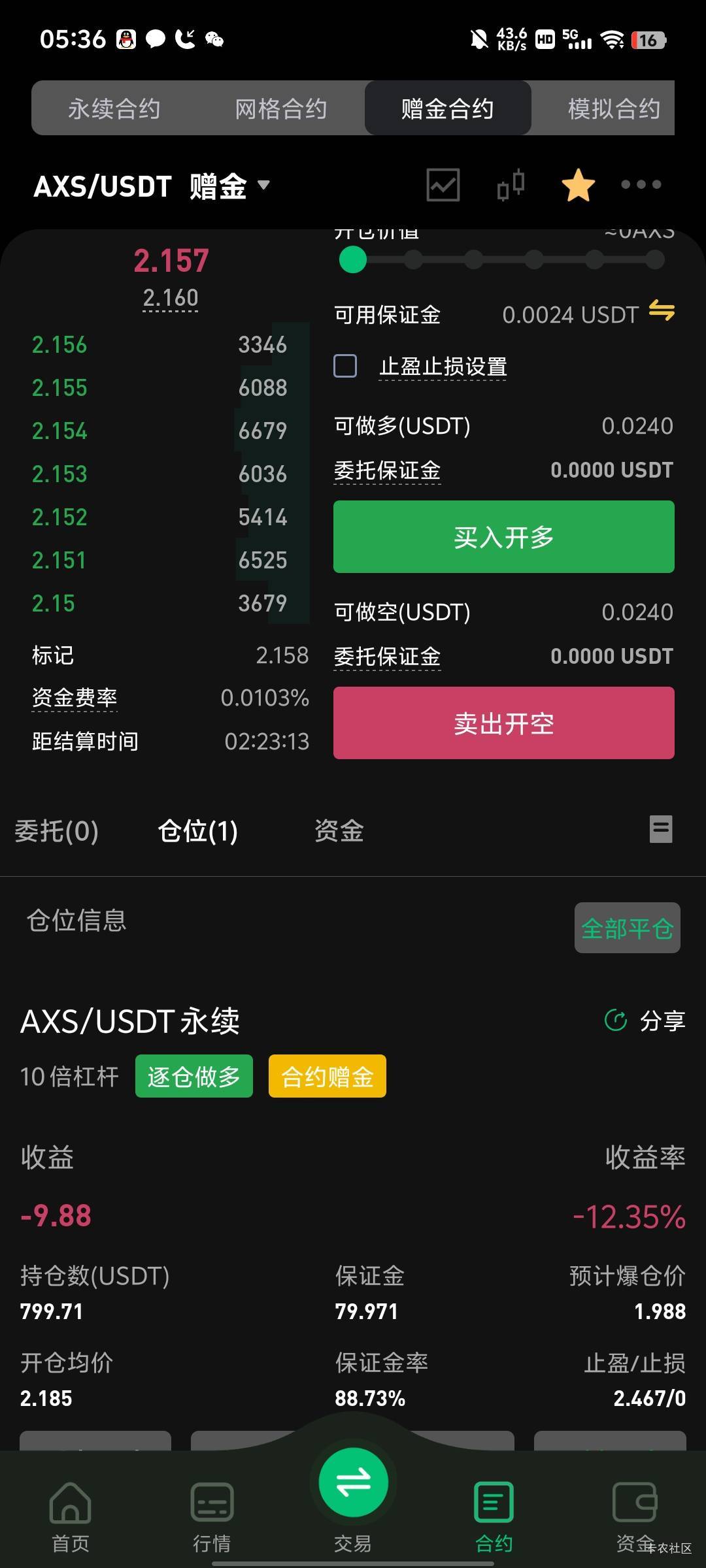Open the price chart icon
The width and height of the screenshot is (706, 1568).
(443, 185)
